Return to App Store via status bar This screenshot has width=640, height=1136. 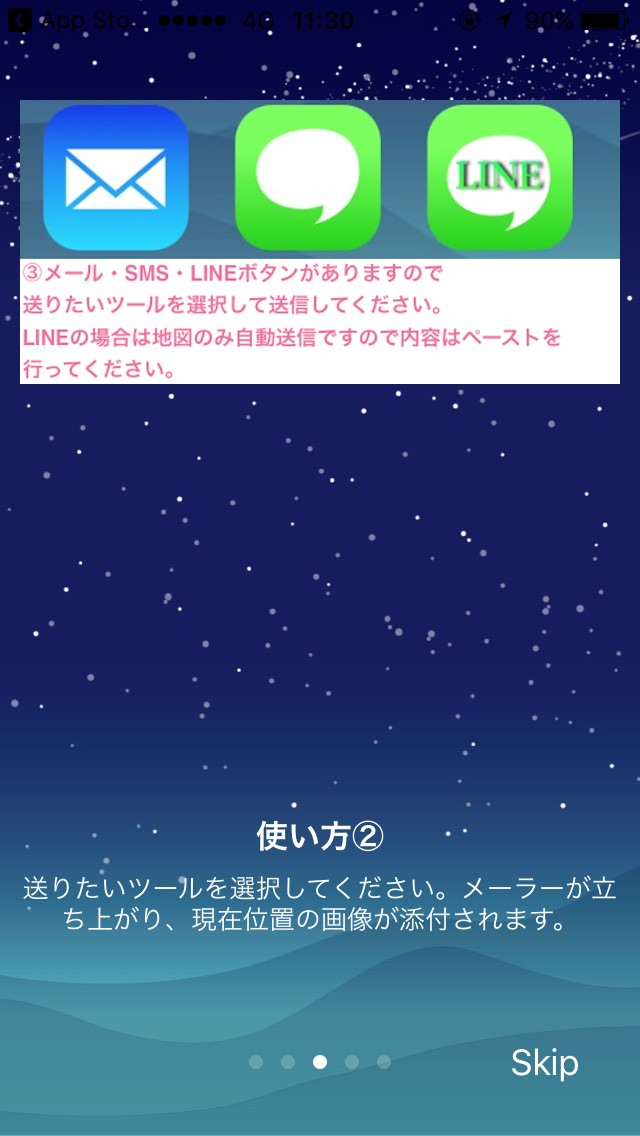(x=68, y=20)
